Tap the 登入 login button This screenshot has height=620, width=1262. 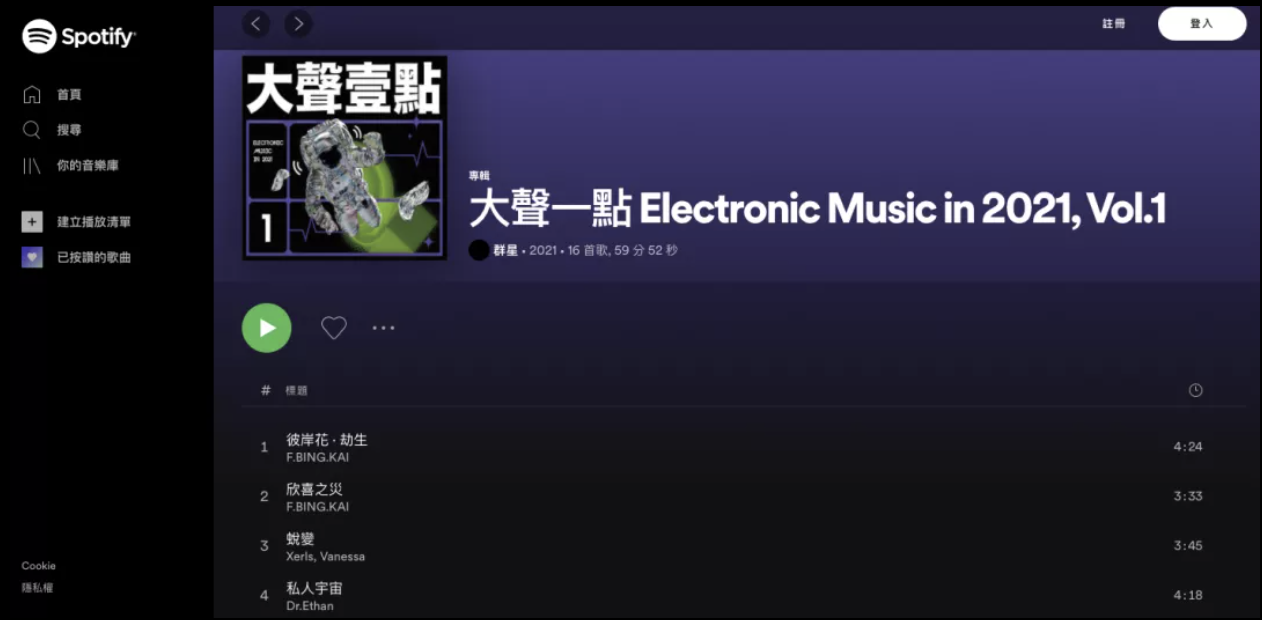point(1201,23)
